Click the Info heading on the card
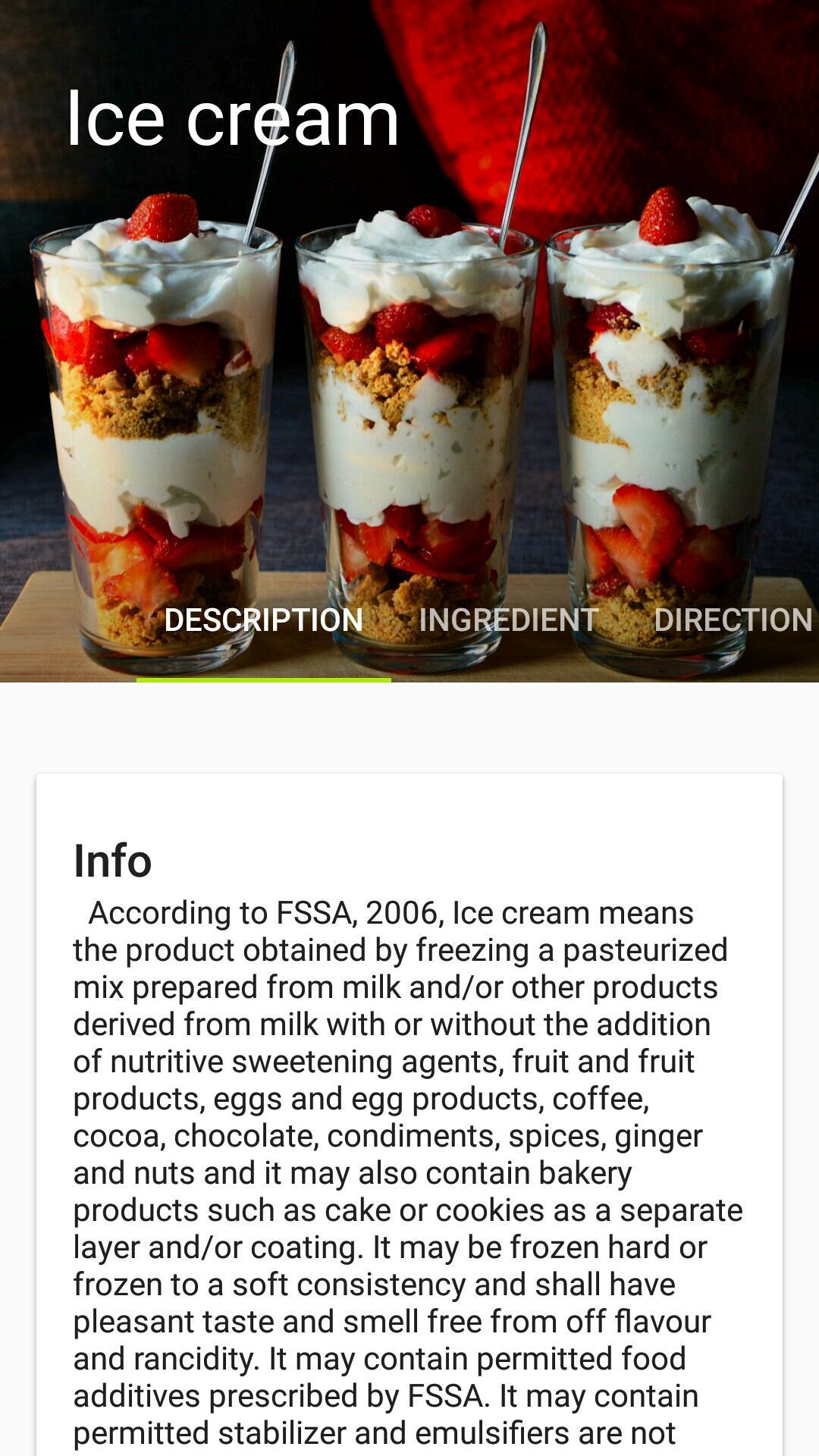 [112, 861]
